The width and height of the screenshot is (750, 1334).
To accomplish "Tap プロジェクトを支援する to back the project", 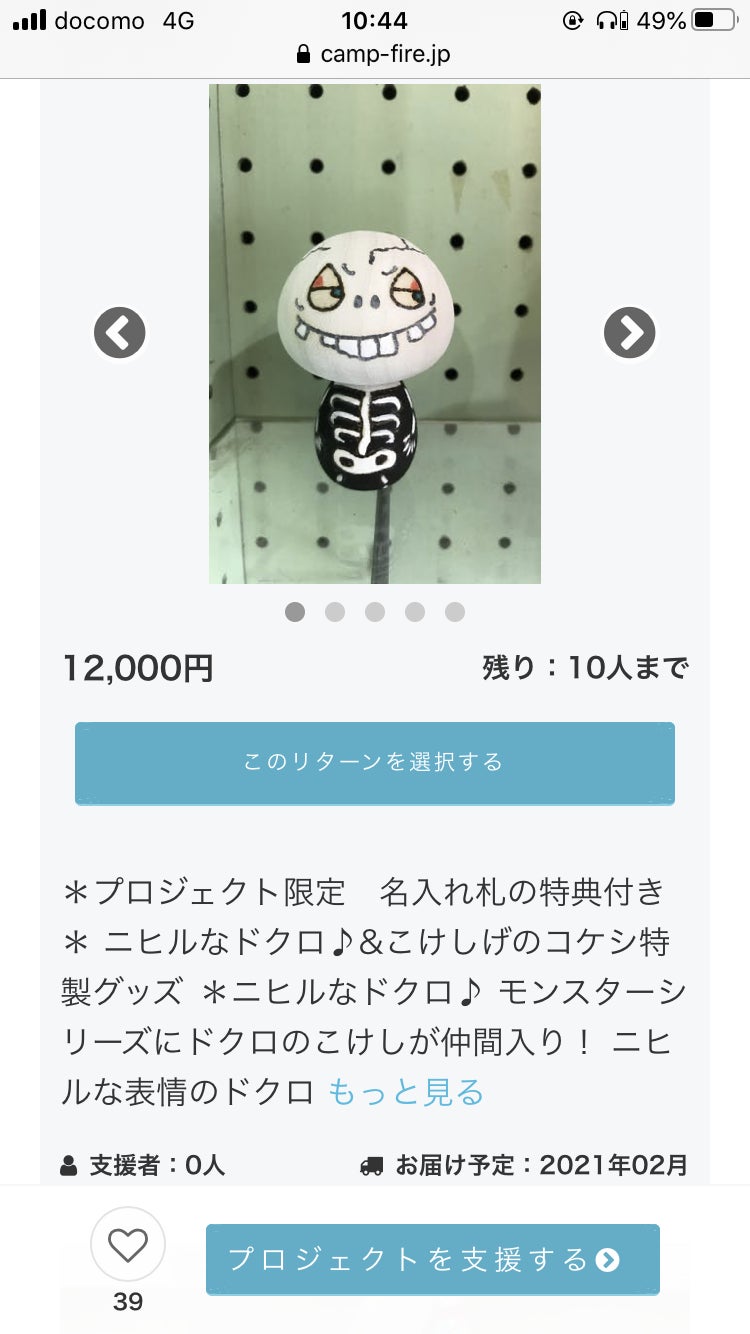I will 432,1259.
